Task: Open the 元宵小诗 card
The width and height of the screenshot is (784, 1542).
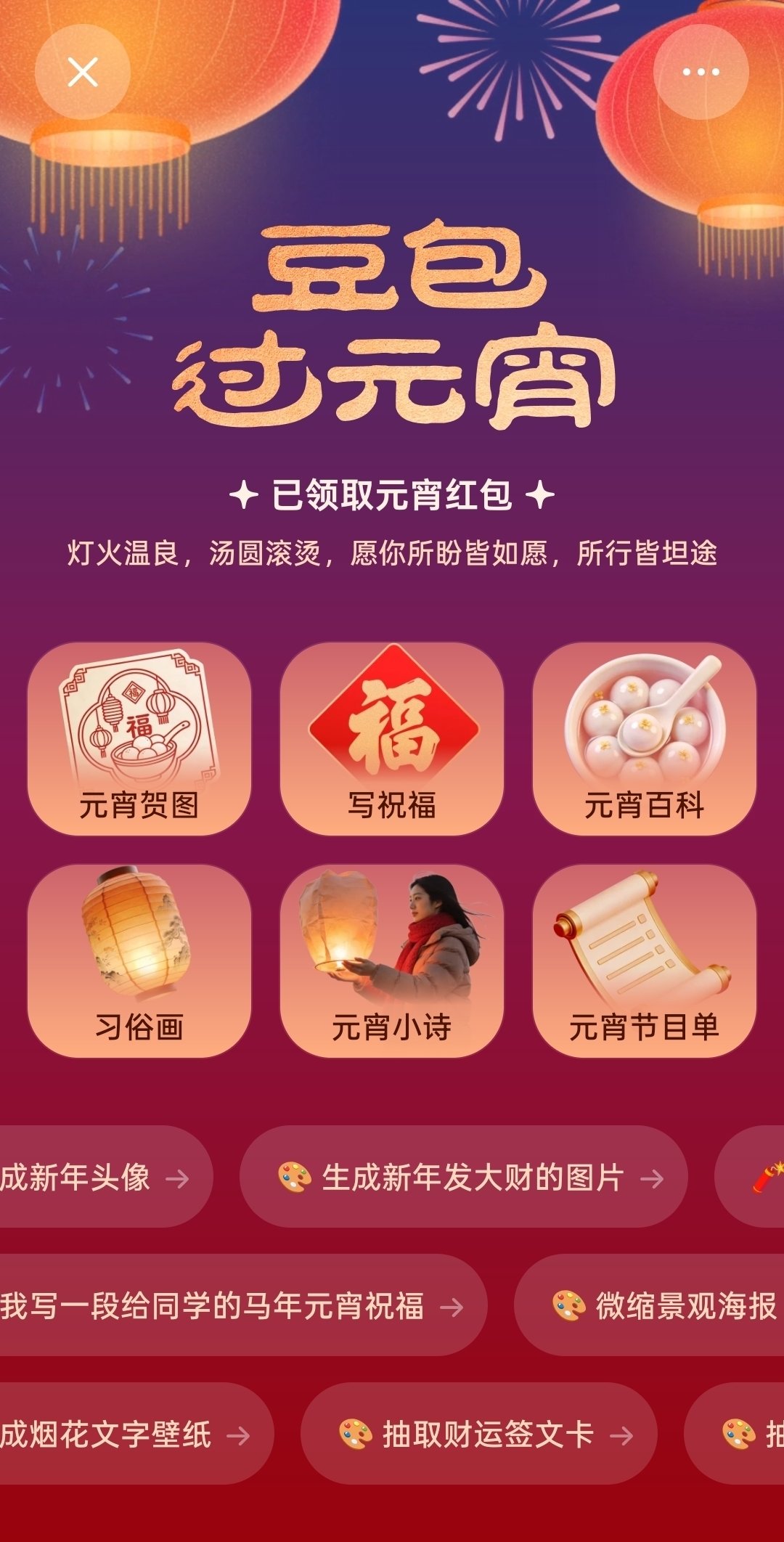Action: (x=392, y=960)
